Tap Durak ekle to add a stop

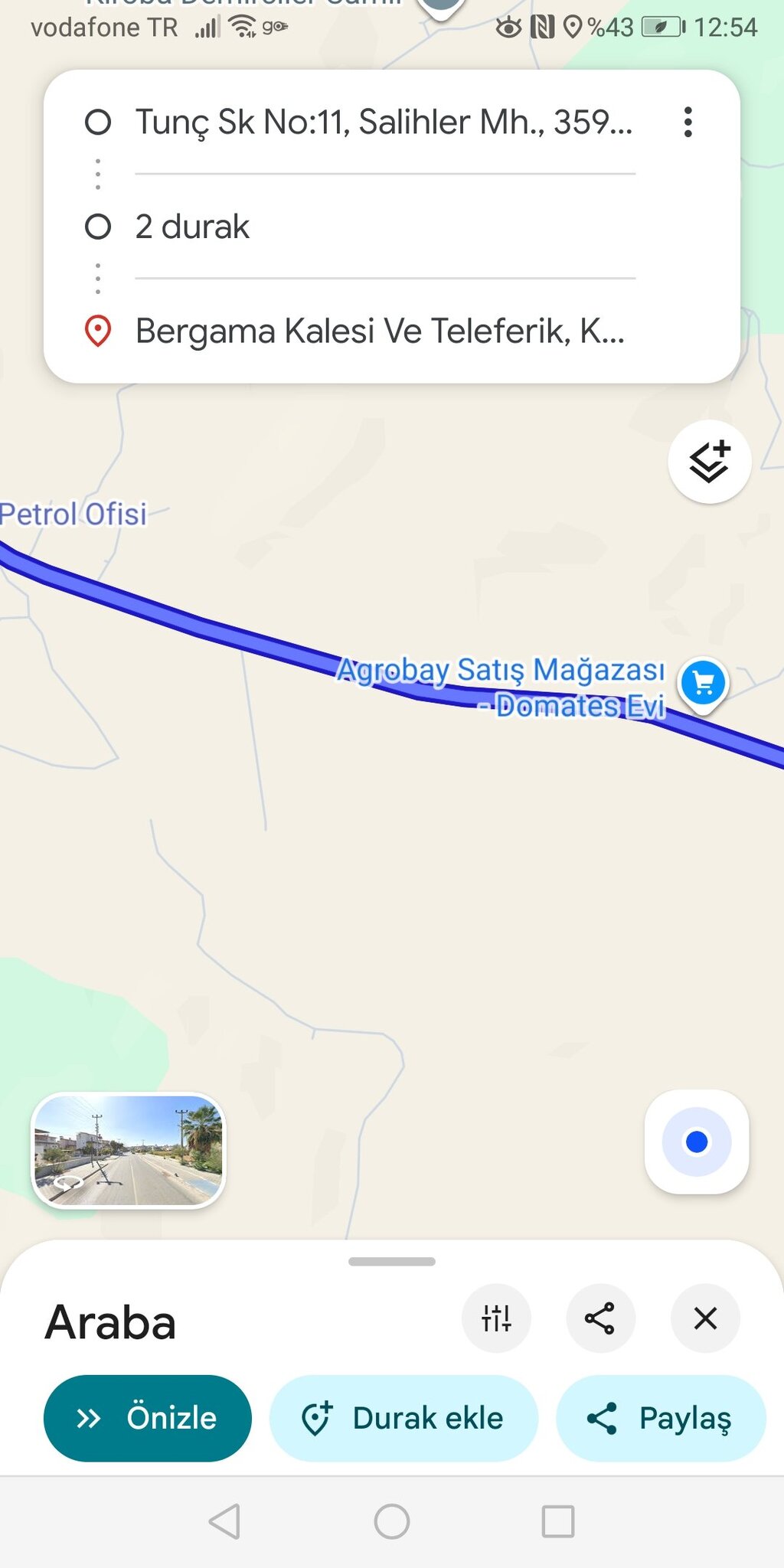coord(403,1417)
